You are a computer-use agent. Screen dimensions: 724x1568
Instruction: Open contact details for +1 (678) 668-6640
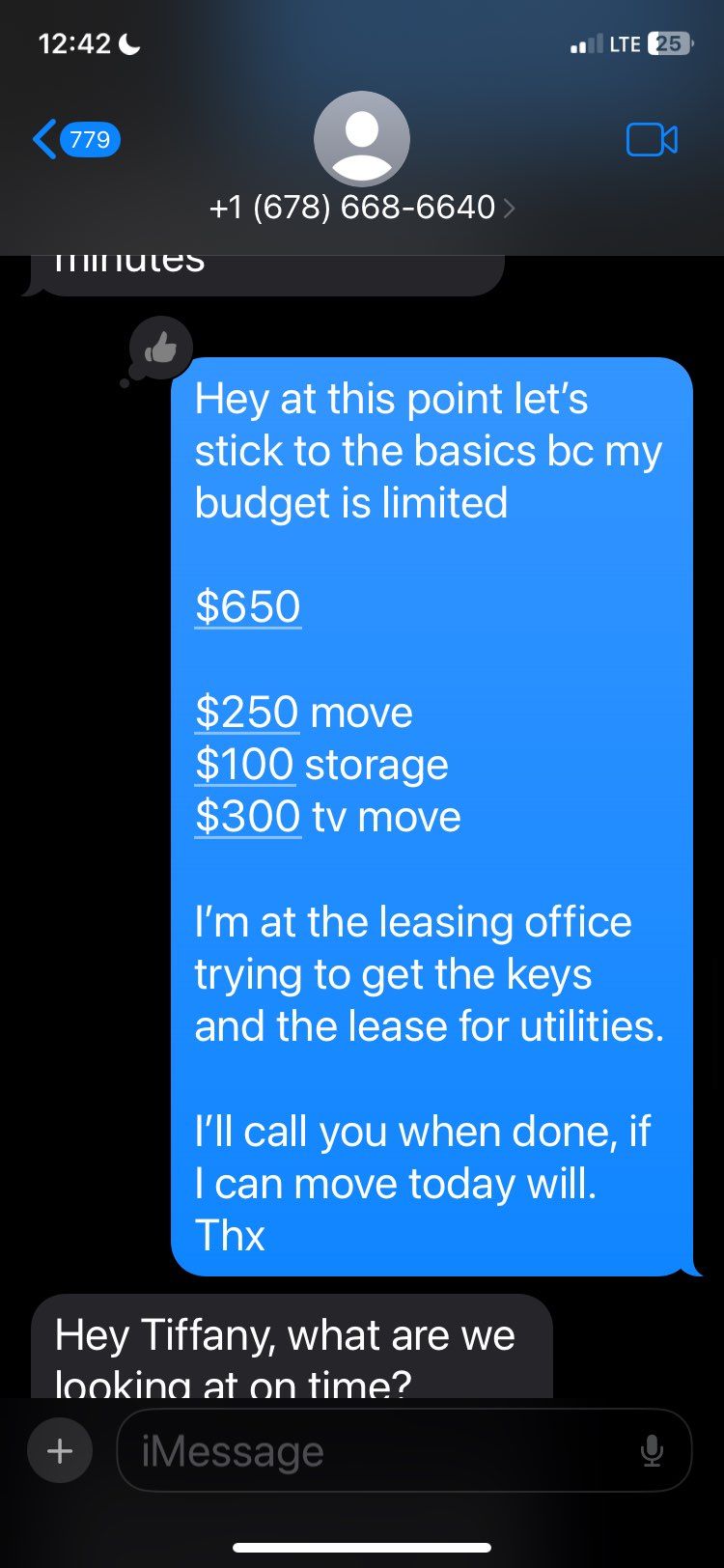(362, 207)
